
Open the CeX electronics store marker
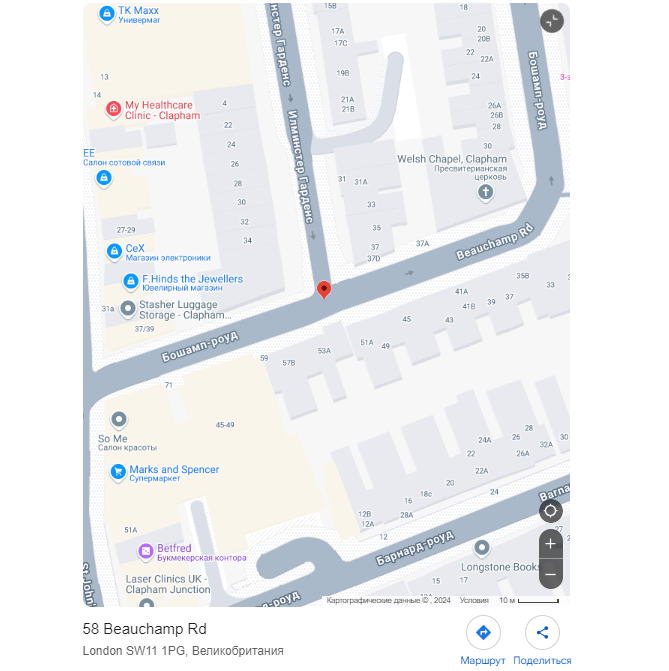(x=114, y=250)
